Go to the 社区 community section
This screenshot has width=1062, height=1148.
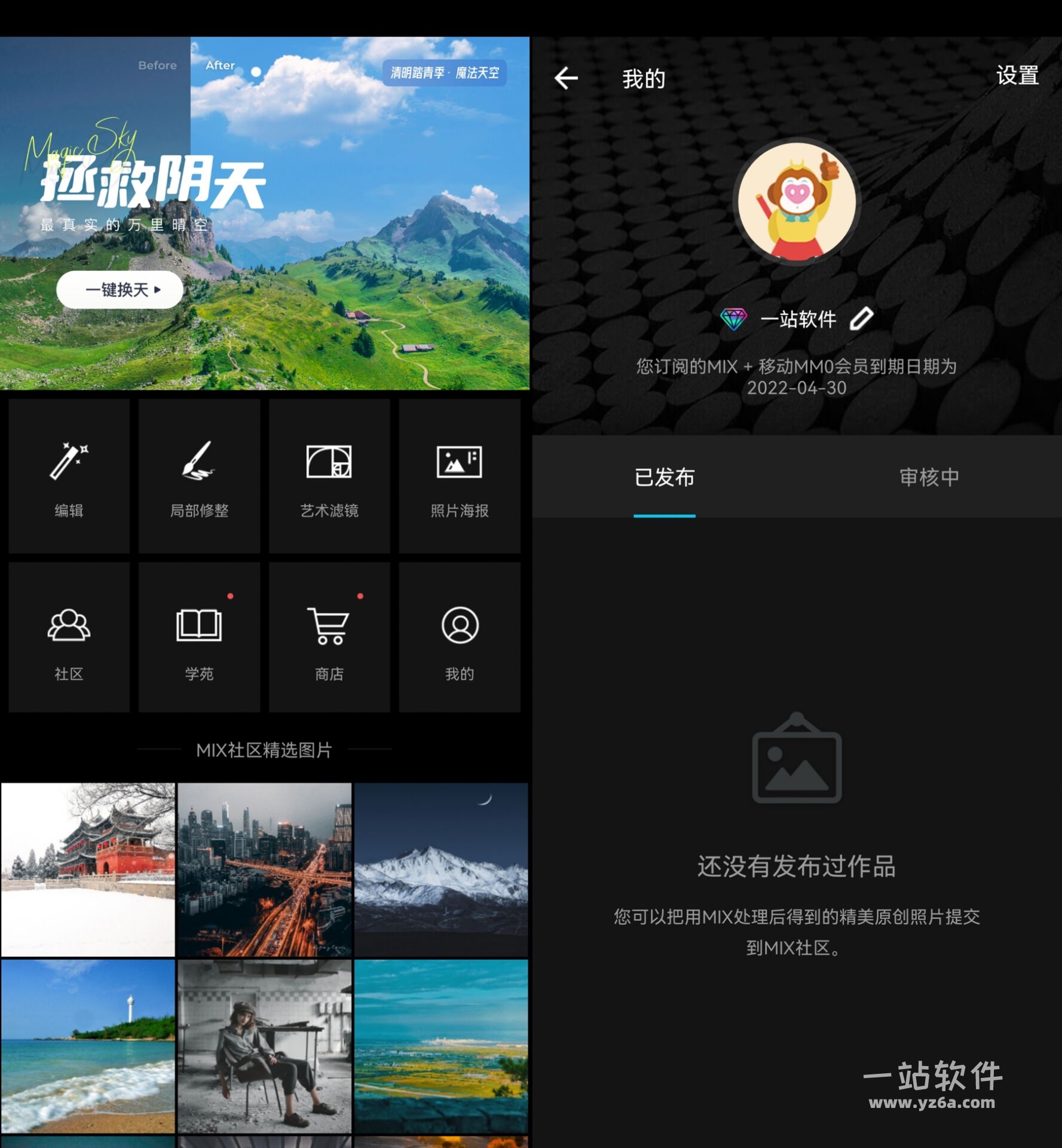69,637
